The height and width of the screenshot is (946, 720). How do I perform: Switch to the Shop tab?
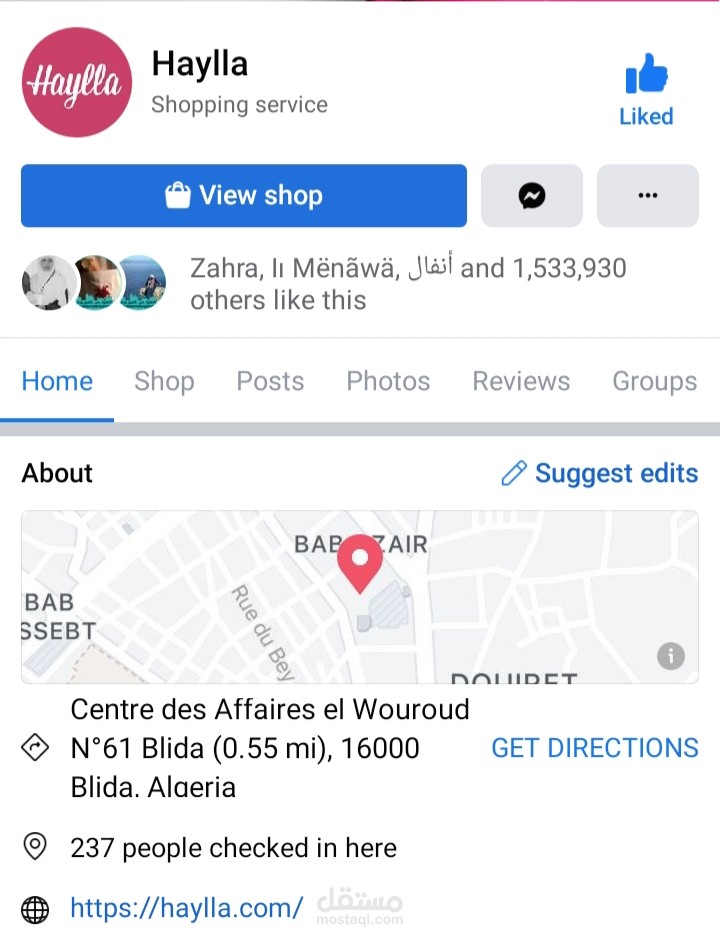click(x=164, y=381)
